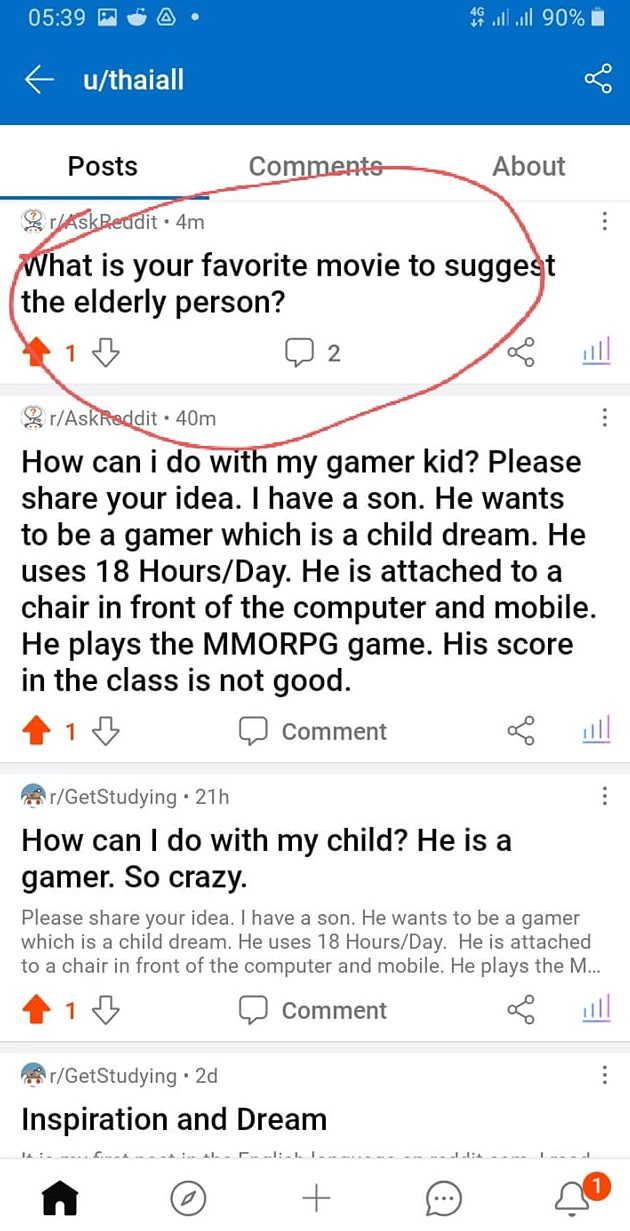Create a new post
630x1231 pixels.
316,1197
